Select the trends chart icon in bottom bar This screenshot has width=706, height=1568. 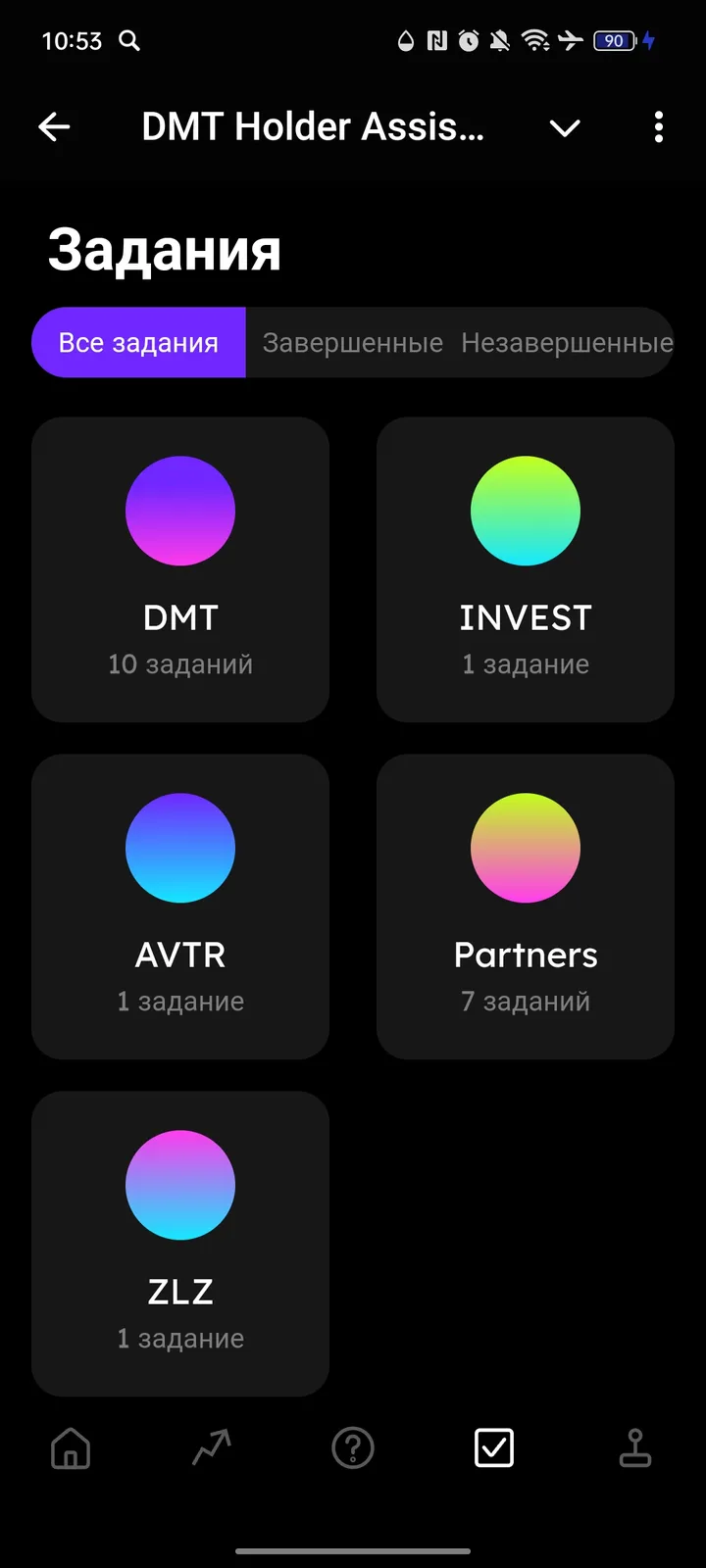pyautogui.click(x=211, y=1447)
